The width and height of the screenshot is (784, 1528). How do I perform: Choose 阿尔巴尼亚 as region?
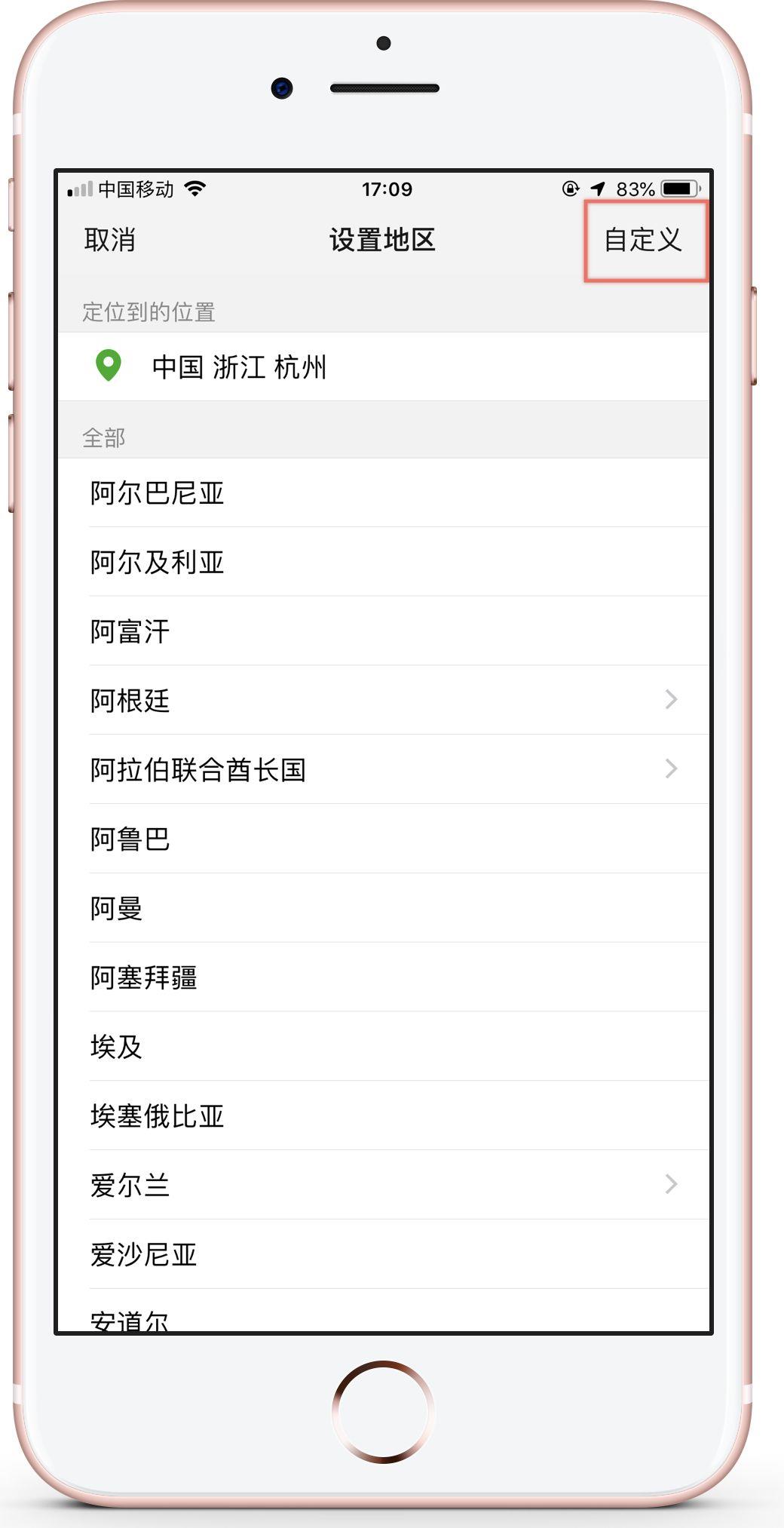158,493
